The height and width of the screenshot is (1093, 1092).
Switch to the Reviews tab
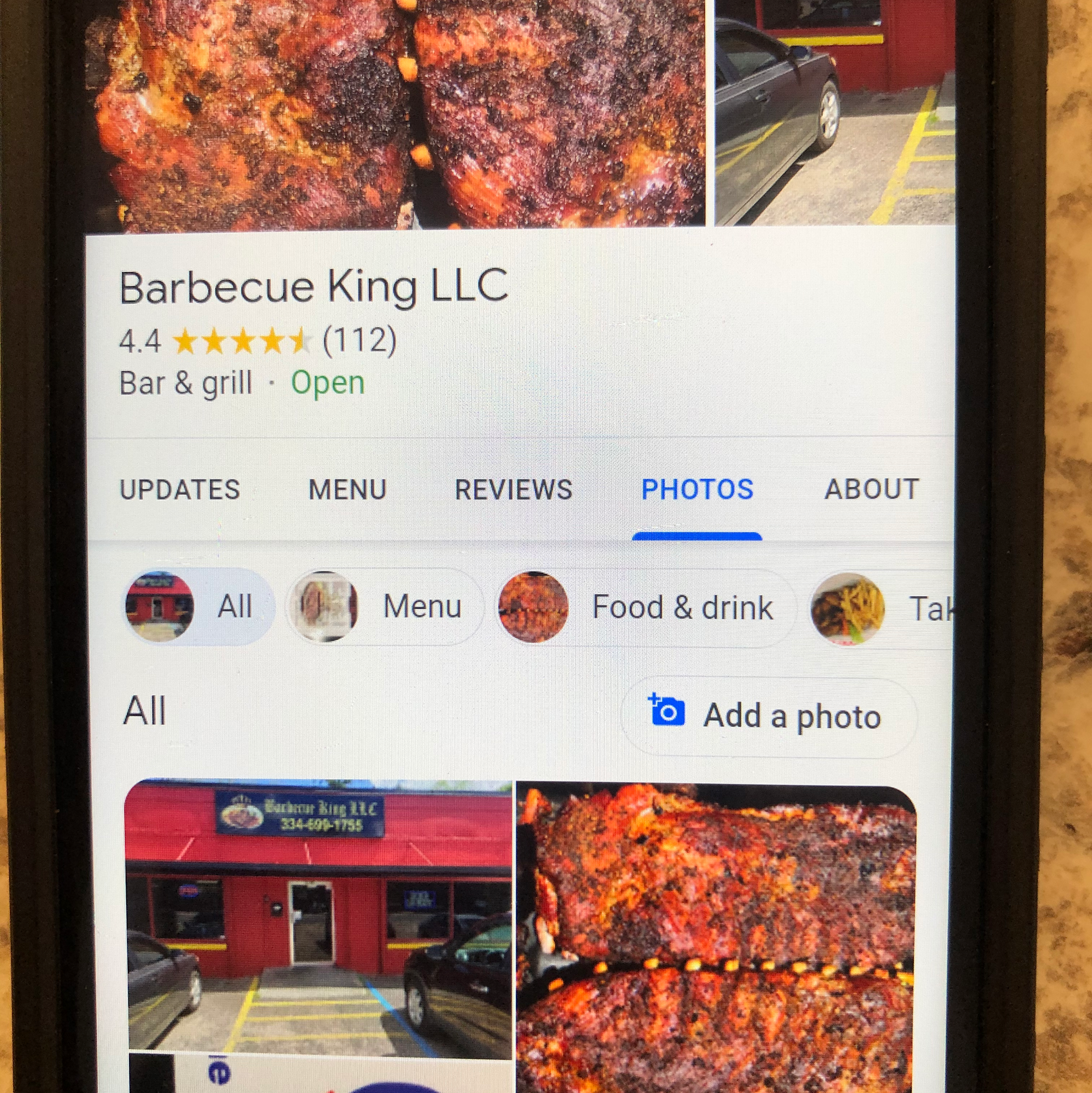[513, 490]
